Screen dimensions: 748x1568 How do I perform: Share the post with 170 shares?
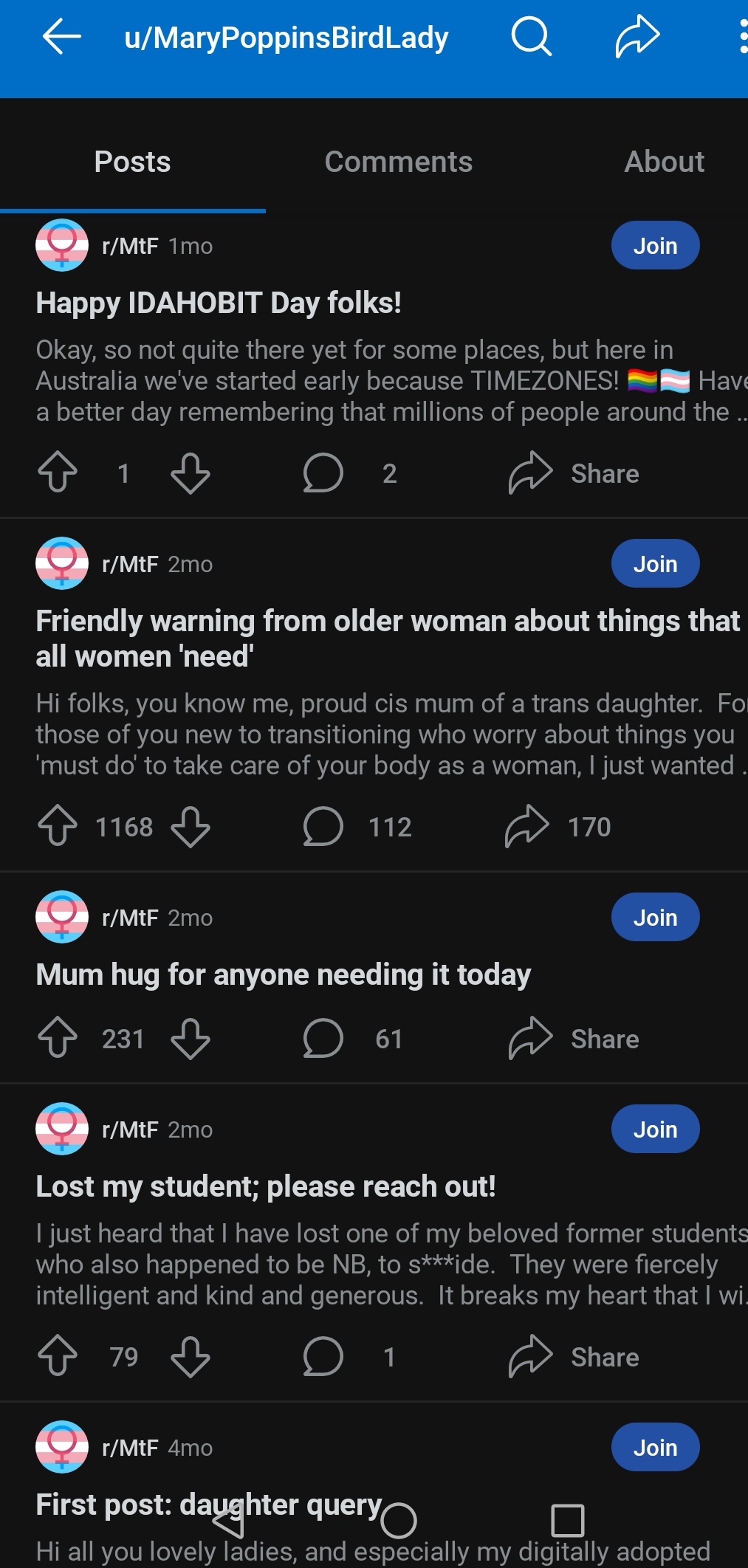click(x=558, y=827)
